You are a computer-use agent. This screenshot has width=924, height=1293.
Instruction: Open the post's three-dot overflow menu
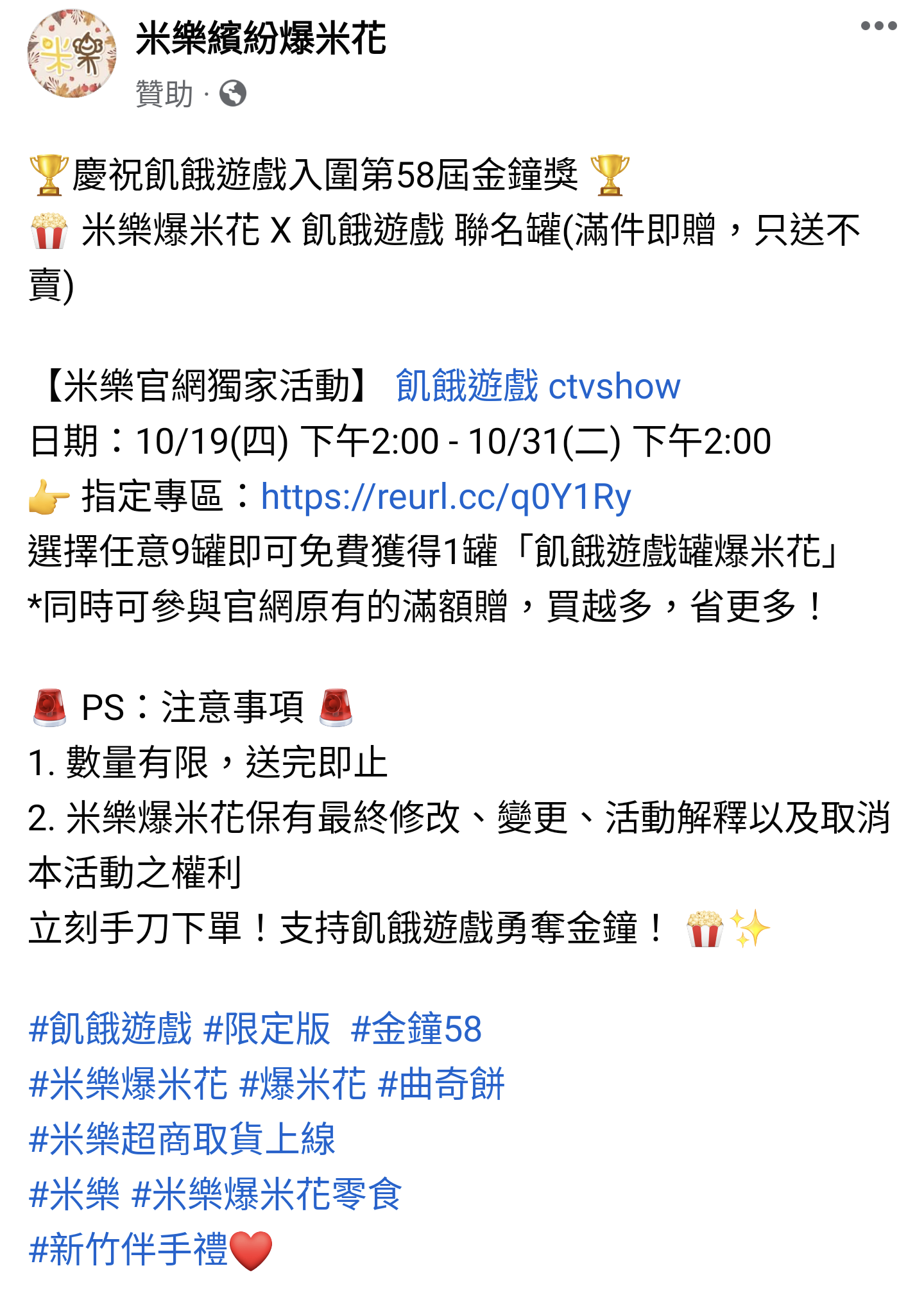pyautogui.click(x=878, y=26)
